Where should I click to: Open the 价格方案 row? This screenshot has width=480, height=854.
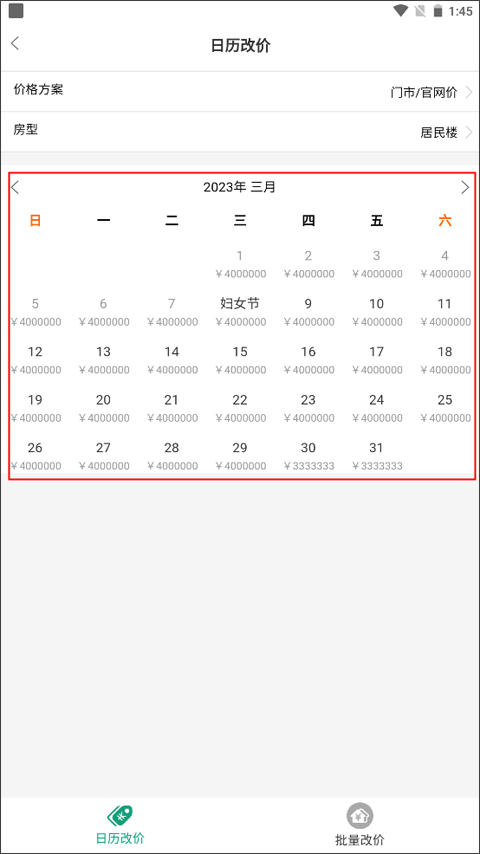coord(240,92)
